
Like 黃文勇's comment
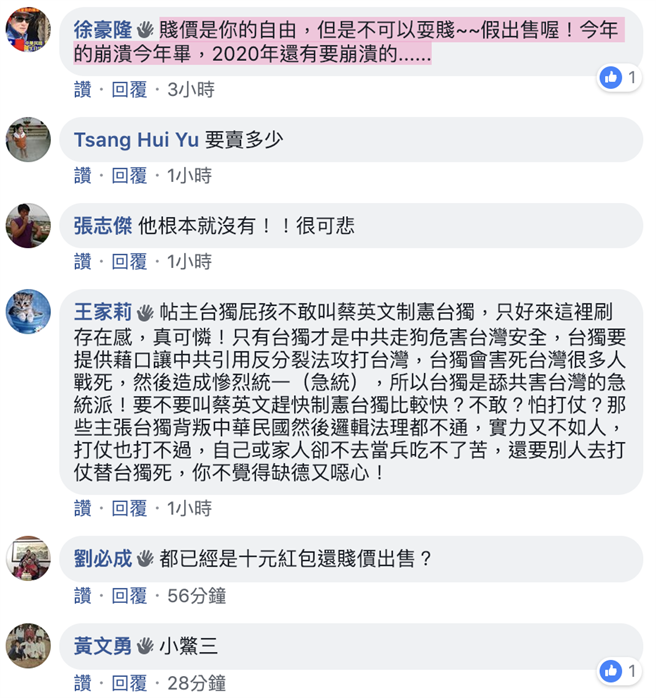click(82, 683)
